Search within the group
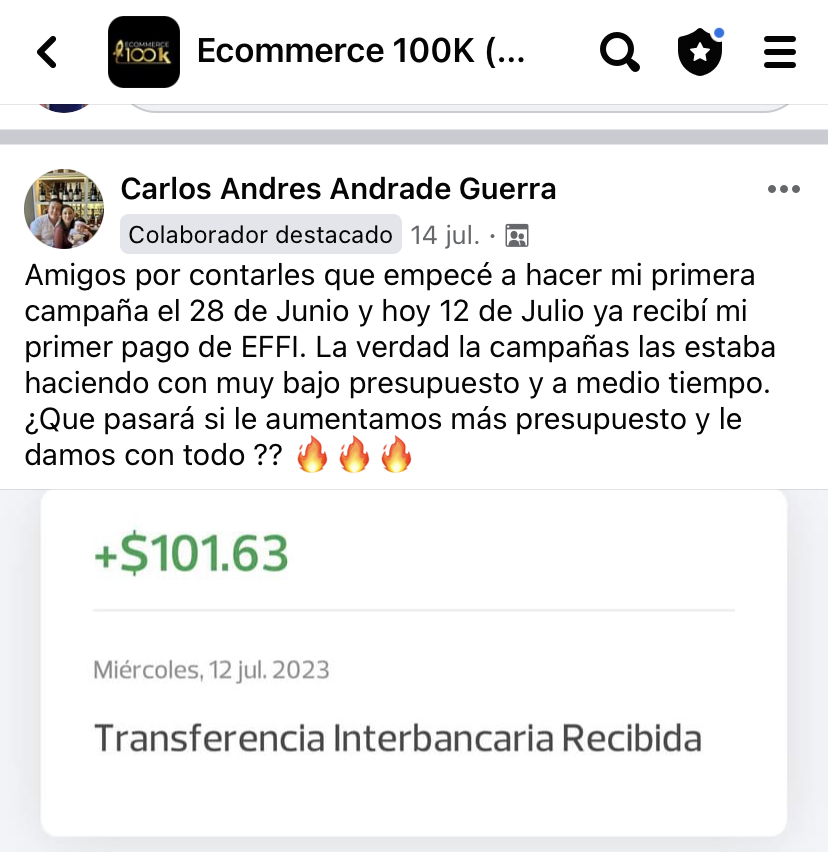 coord(620,52)
